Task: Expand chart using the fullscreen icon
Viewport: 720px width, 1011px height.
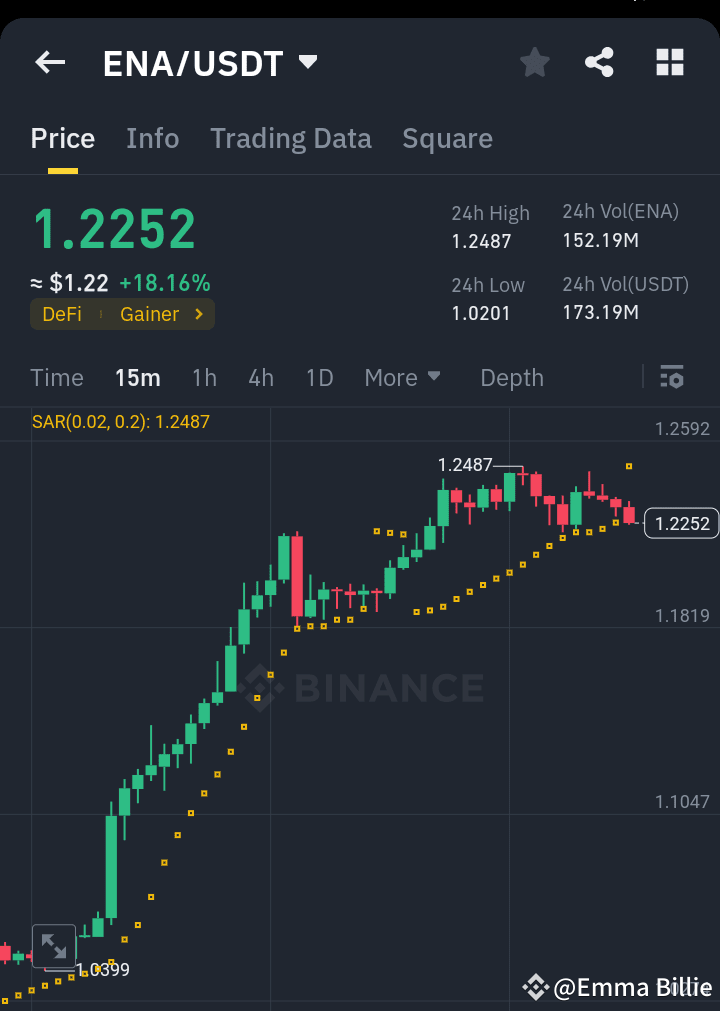Action: [54, 943]
